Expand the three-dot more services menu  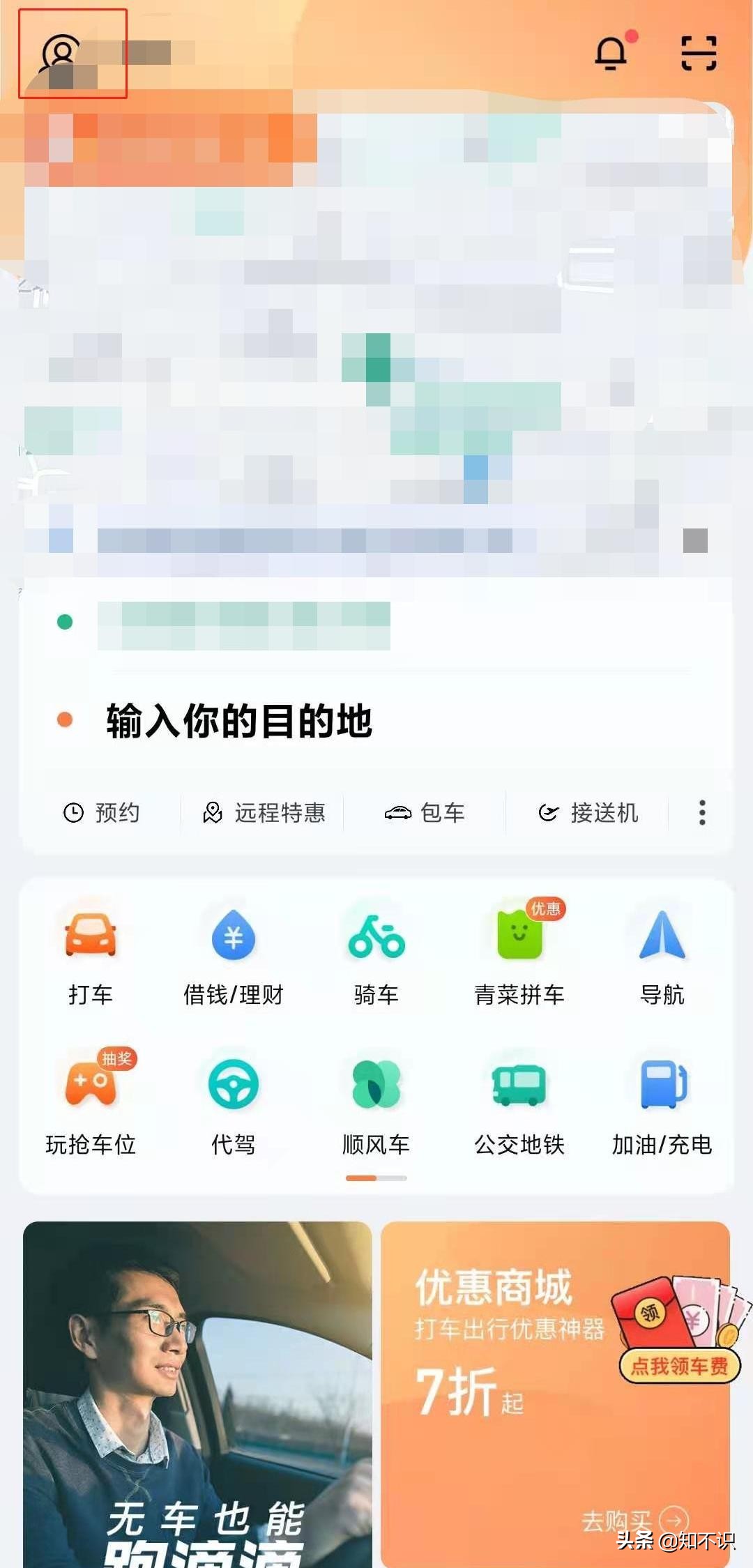click(701, 813)
